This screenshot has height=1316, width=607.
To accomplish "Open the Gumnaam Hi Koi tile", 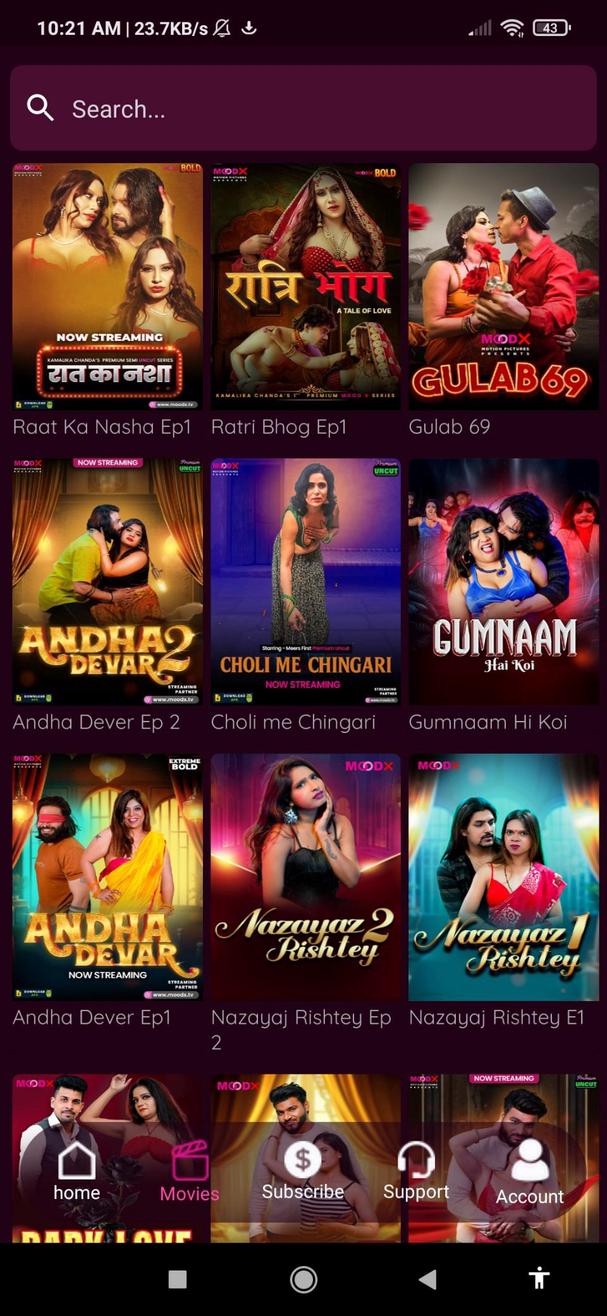I will click(503, 582).
